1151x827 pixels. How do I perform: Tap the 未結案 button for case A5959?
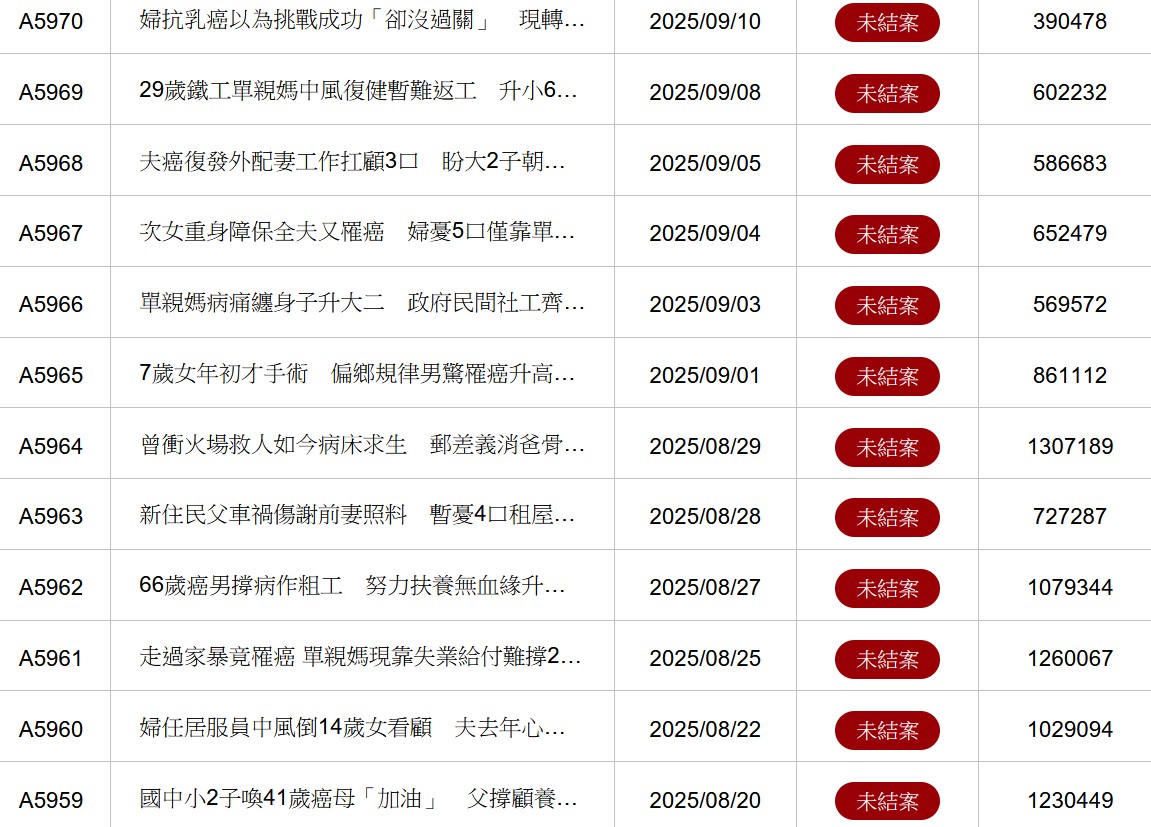point(887,802)
